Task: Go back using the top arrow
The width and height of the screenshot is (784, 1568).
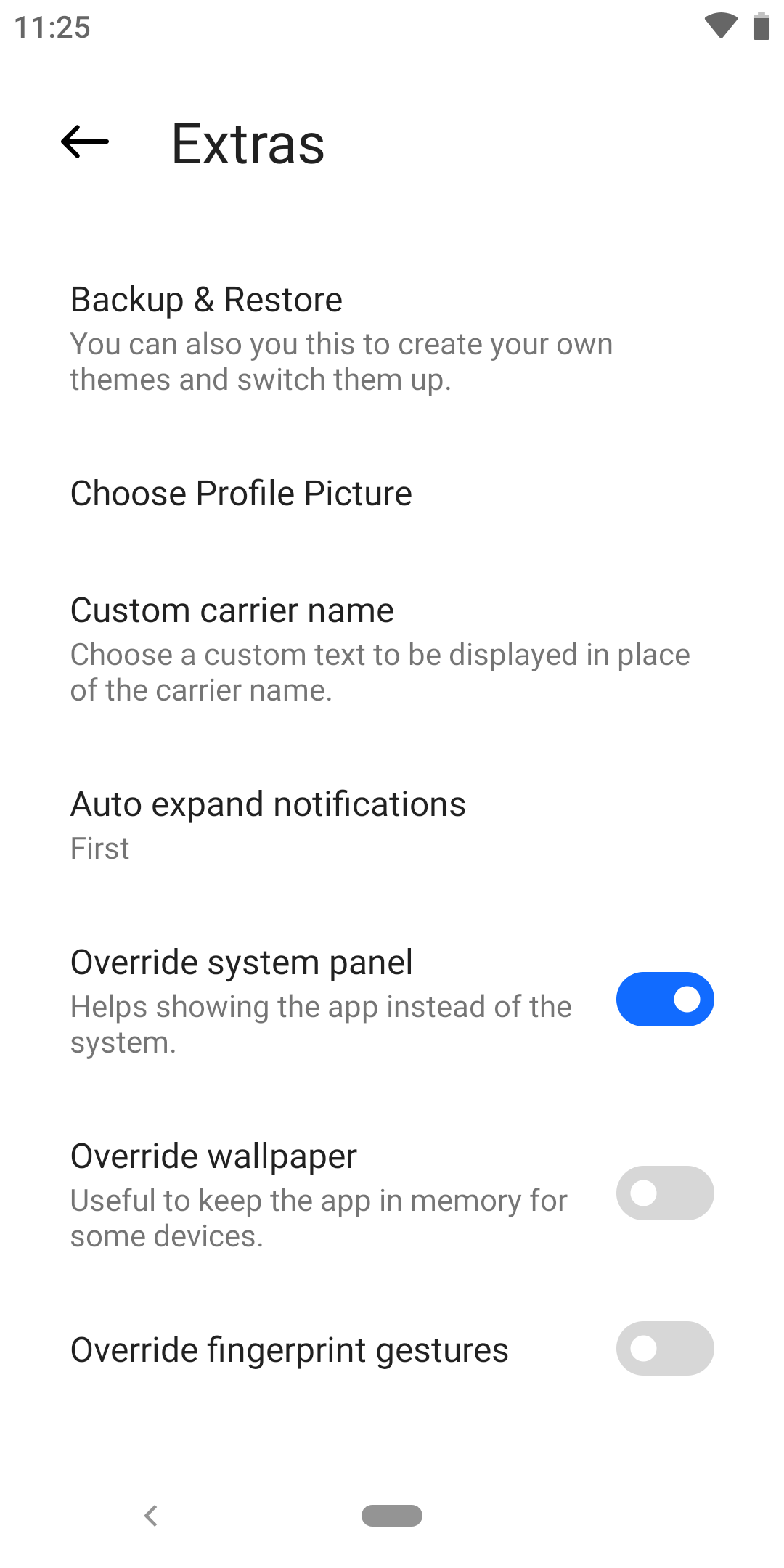Action: tap(85, 142)
